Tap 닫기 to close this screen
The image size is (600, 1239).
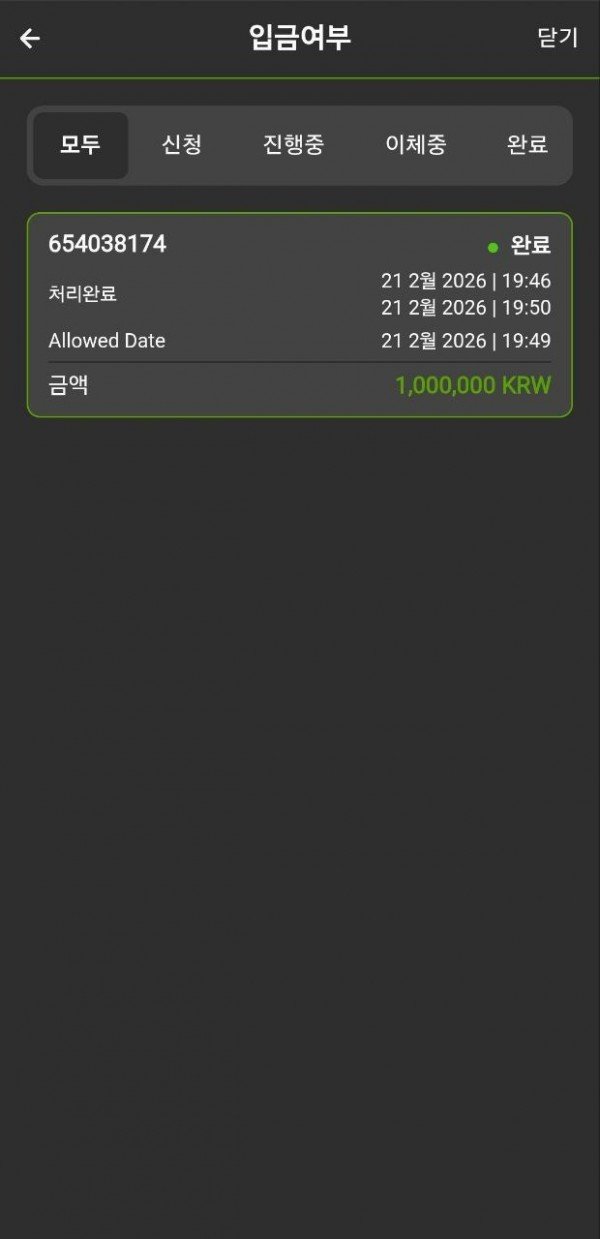point(557,38)
